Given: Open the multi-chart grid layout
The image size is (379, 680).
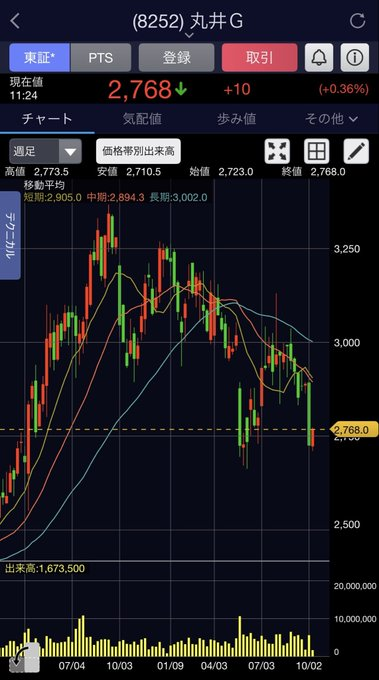Looking at the screenshot, I should 317,151.
